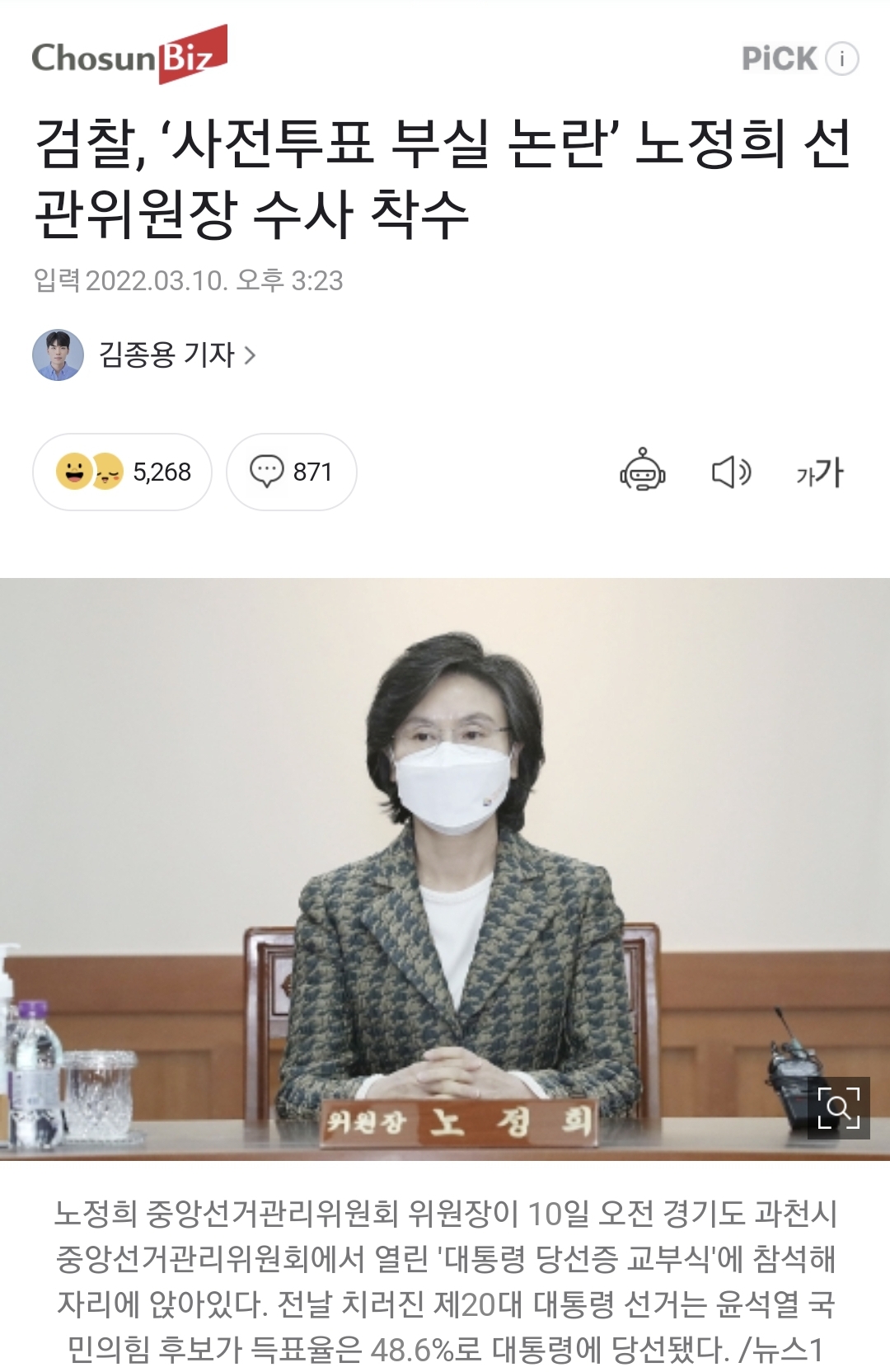This screenshot has width=890, height=1372.
Task: Enlarge the article photo with the magnifier icon
Action: (838, 1107)
